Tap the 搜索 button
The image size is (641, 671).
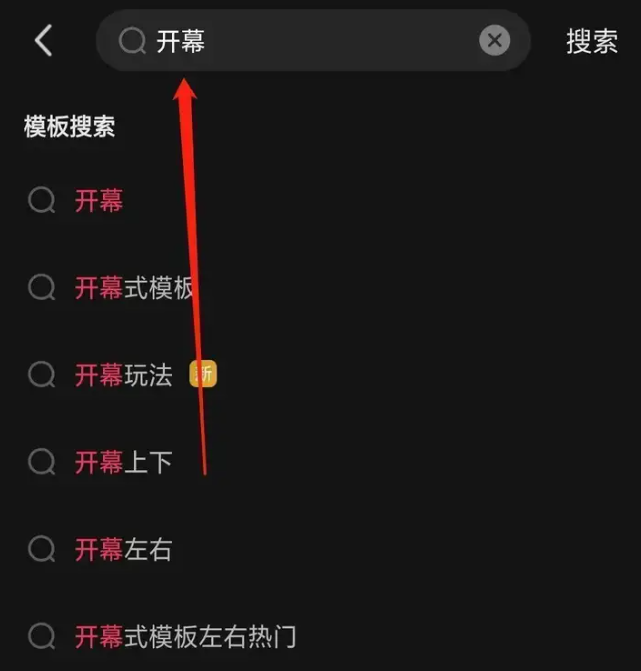pyautogui.click(x=592, y=41)
